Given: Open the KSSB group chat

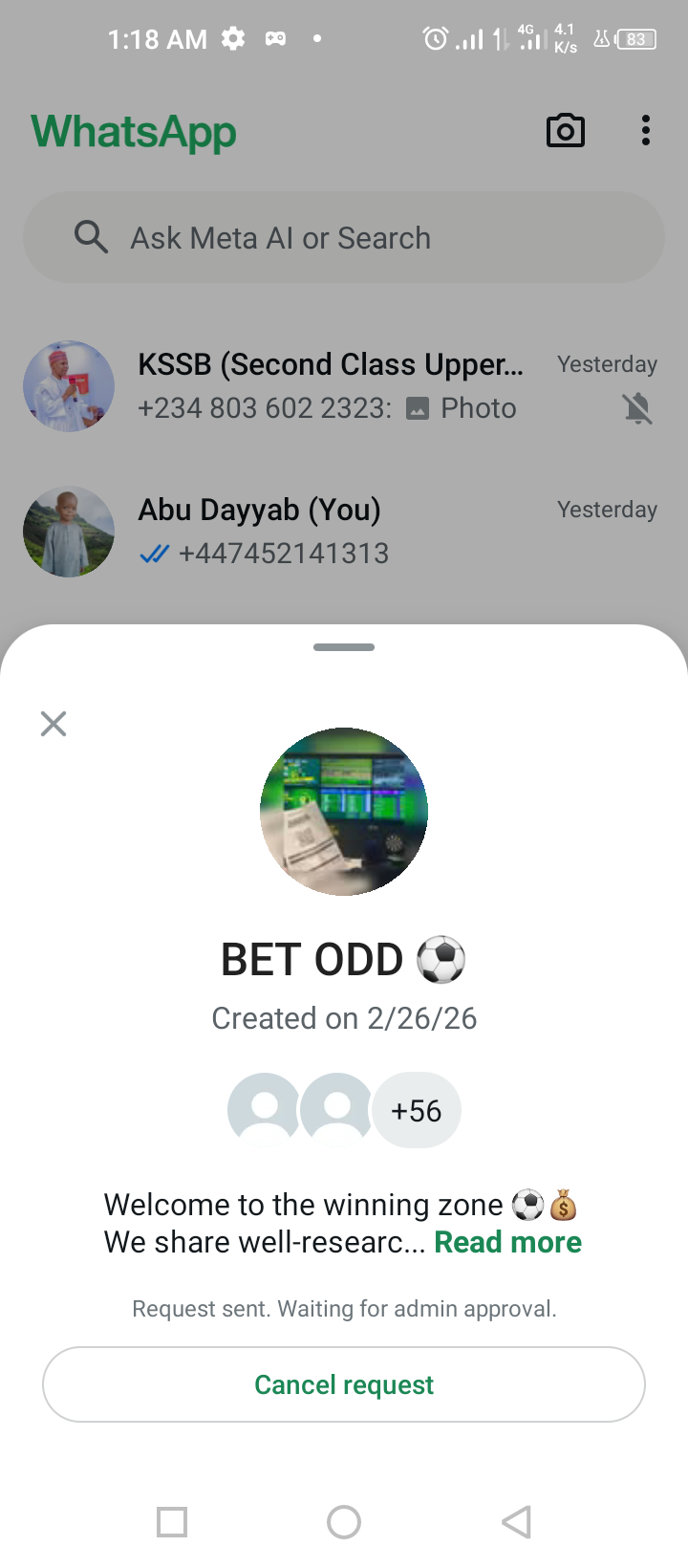Looking at the screenshot, I should pyautogui.click(x=344, y=386).
